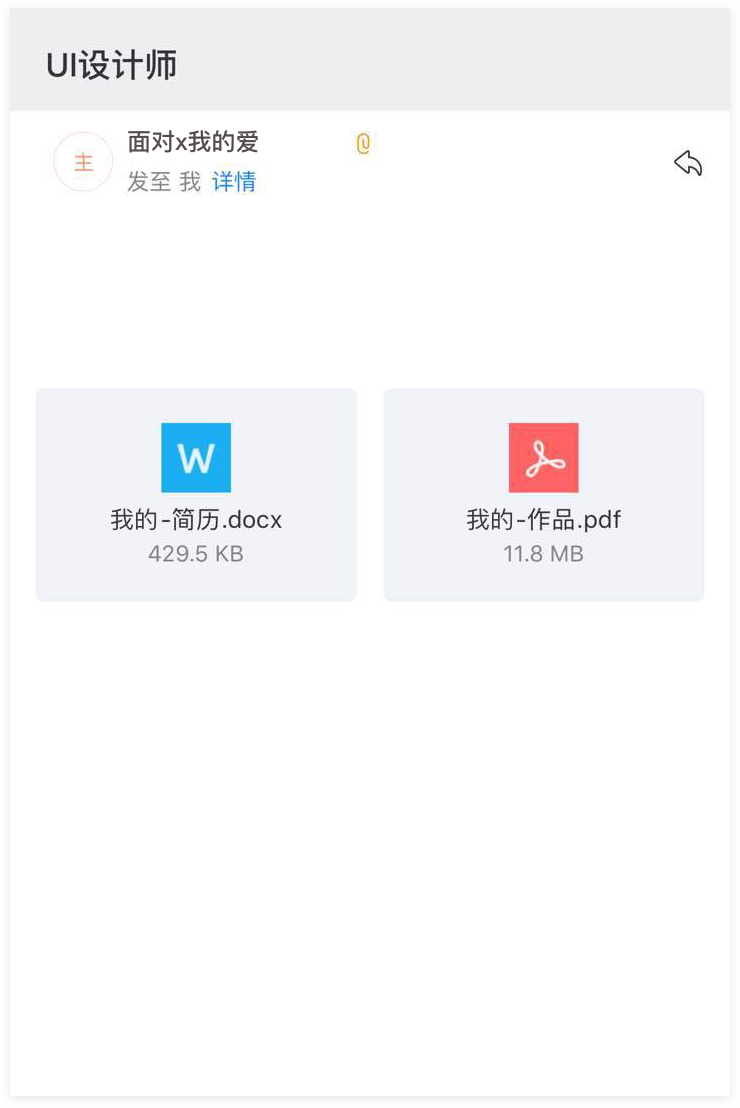Tap the sender avatar for 面对x我的爱
740x1108 pixels.
pyautogui.click(x=83, y=162)
